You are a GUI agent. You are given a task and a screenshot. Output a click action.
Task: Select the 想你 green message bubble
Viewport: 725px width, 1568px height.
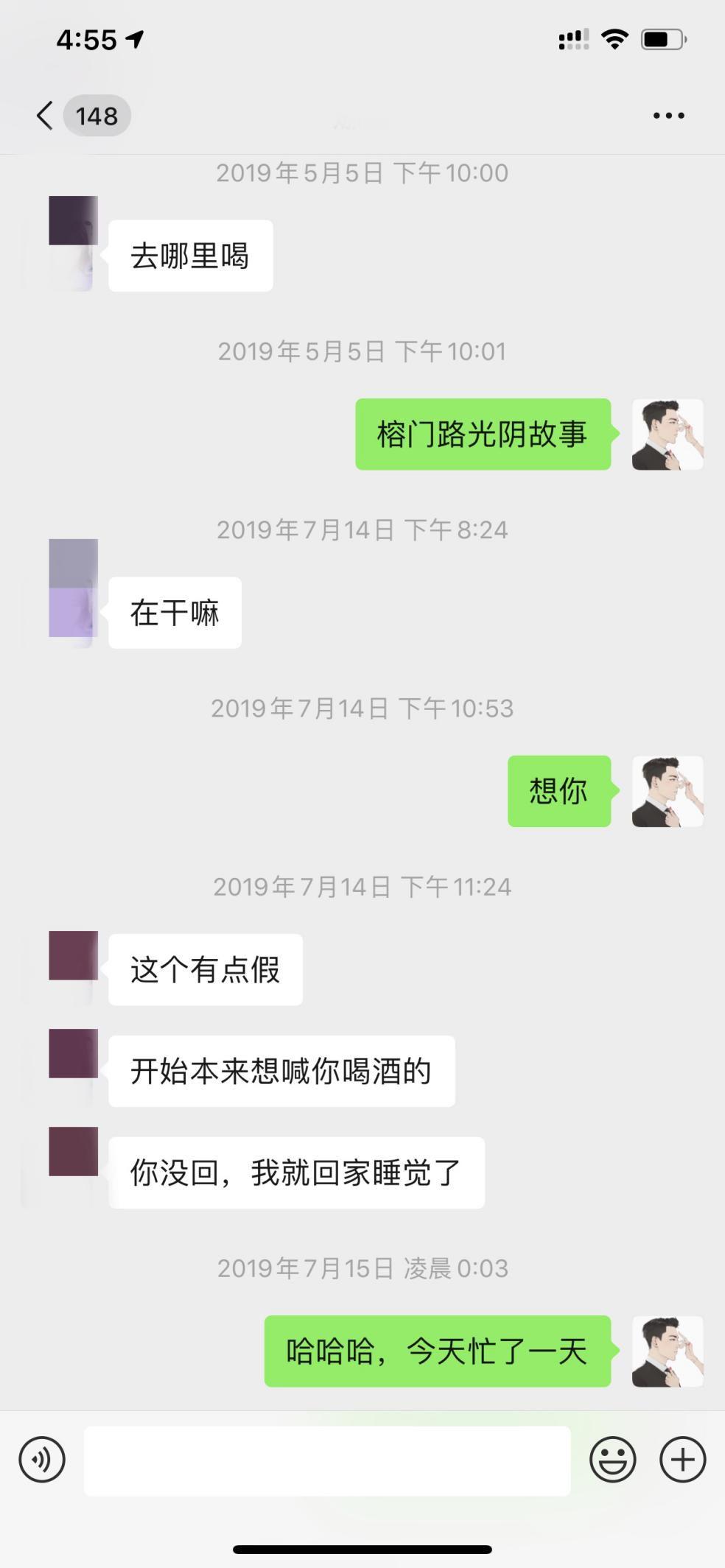coord(558,790)
